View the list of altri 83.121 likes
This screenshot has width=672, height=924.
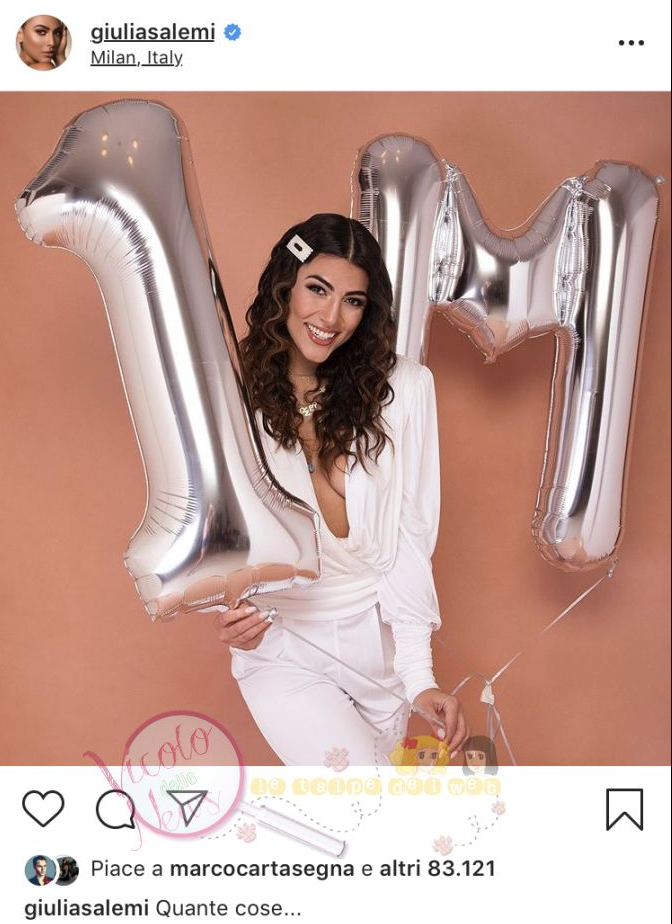449,869
